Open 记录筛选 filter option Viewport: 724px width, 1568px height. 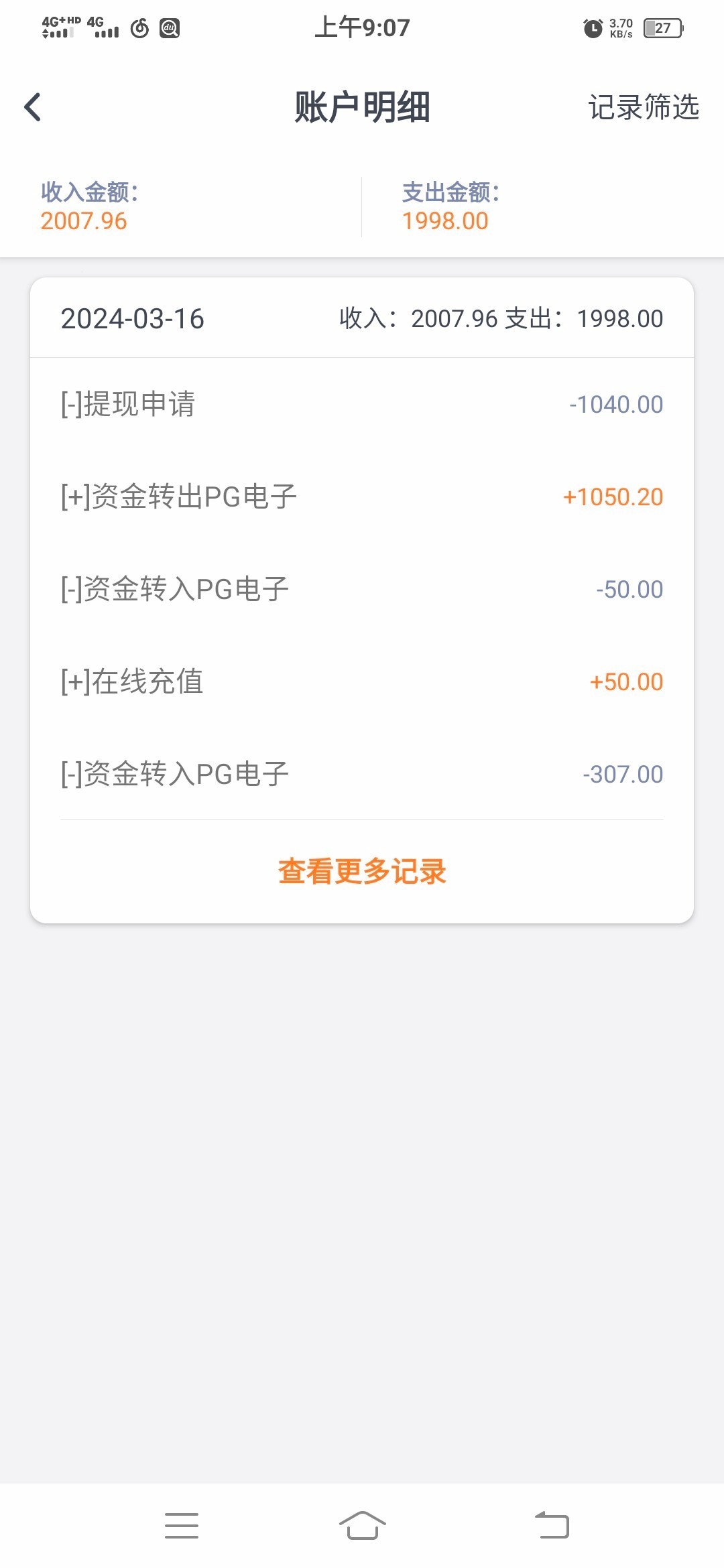(643, 107)
